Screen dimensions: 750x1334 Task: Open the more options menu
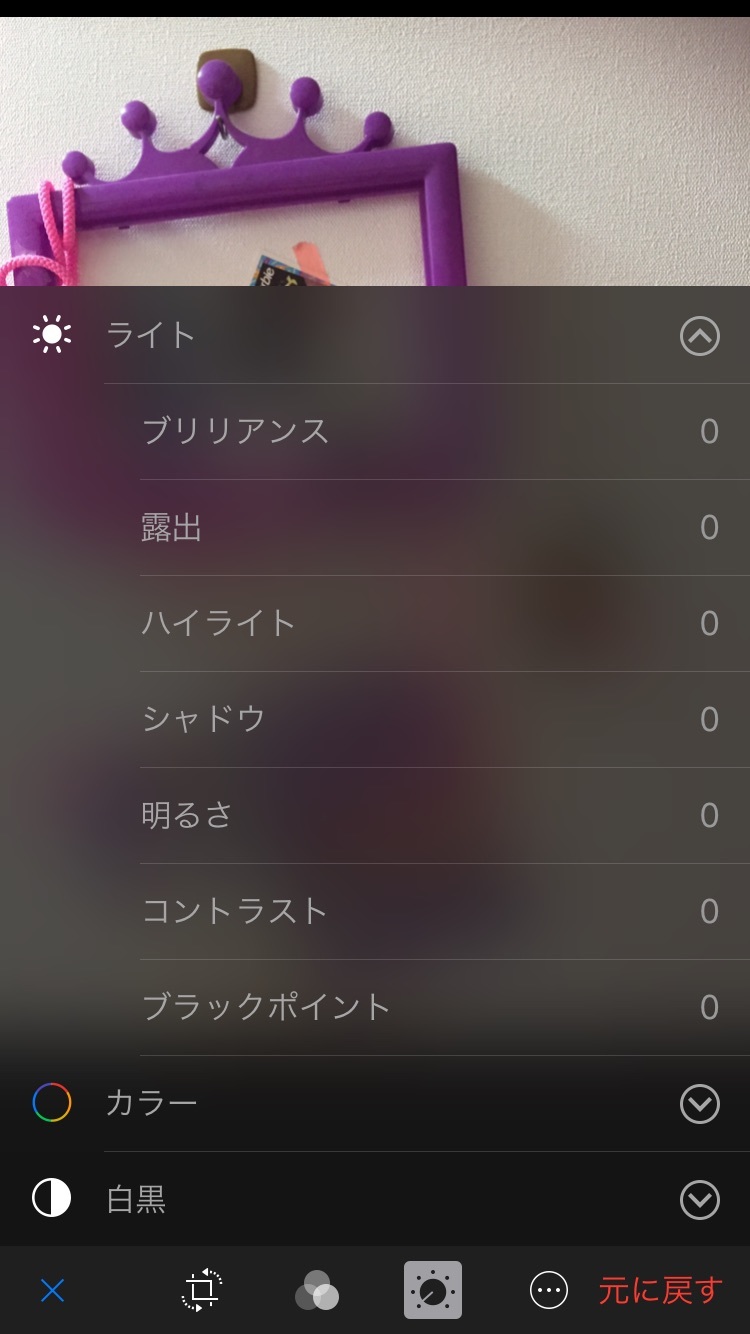click(549, 1291)
